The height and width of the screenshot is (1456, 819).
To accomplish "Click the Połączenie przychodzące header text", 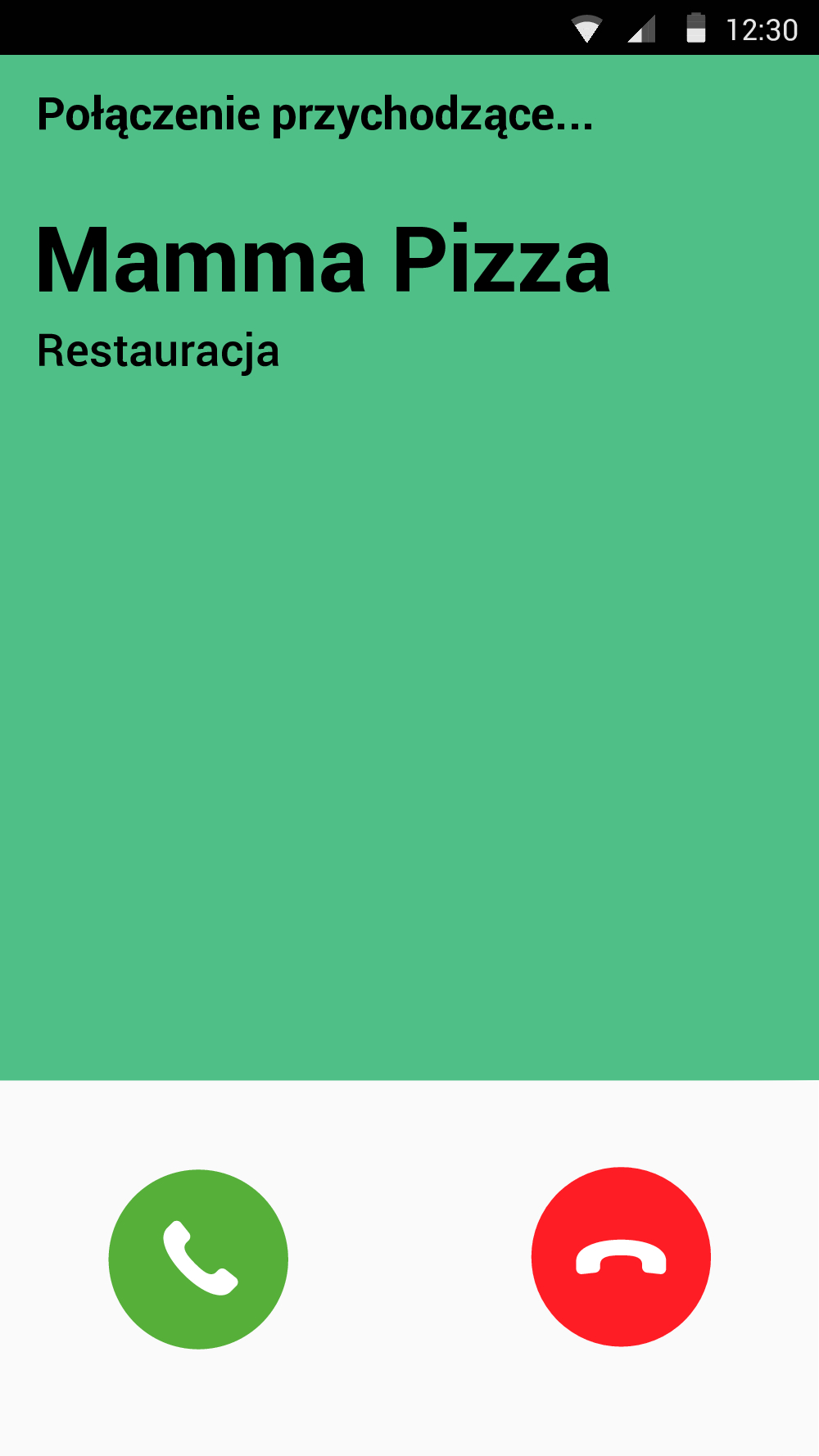I will point(315,114).
